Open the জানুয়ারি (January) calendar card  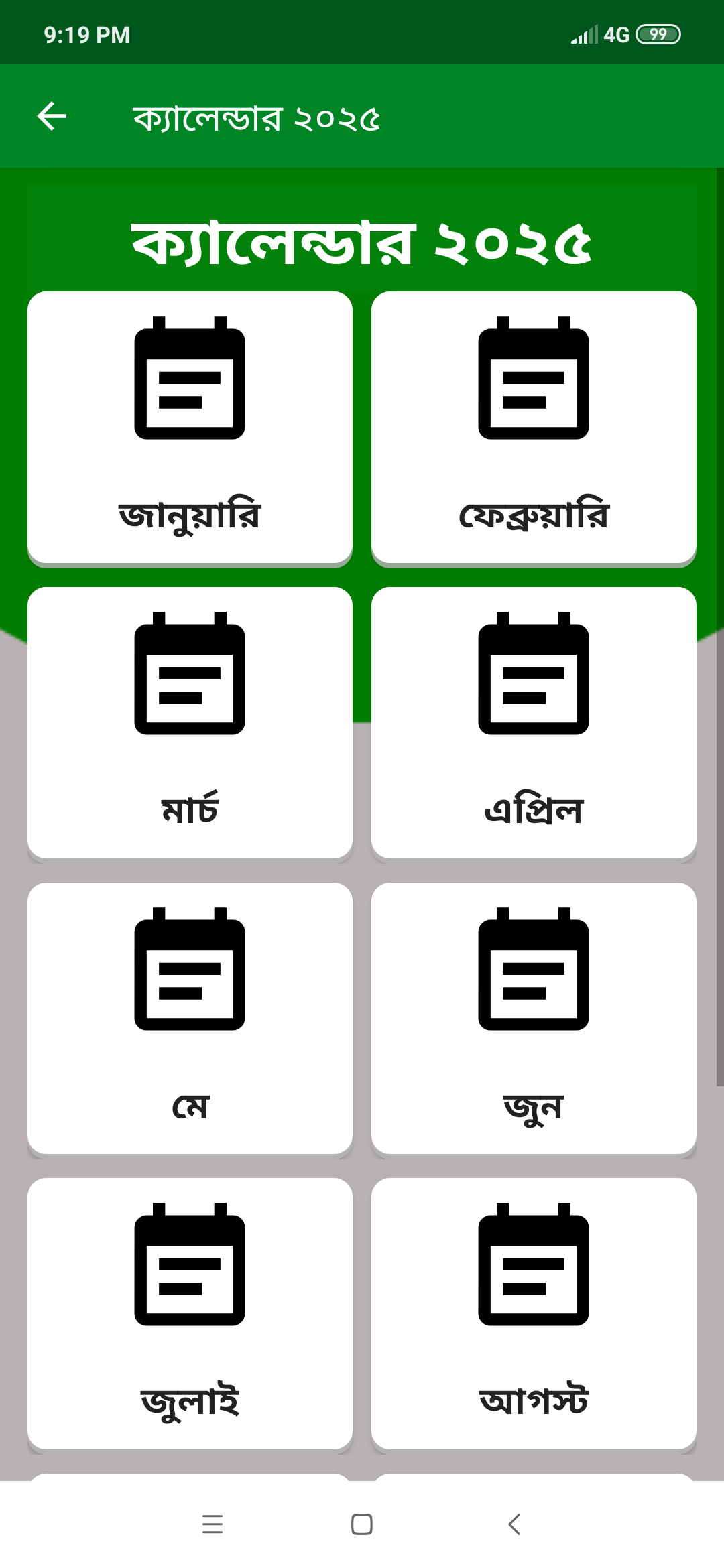click(190, 428)
